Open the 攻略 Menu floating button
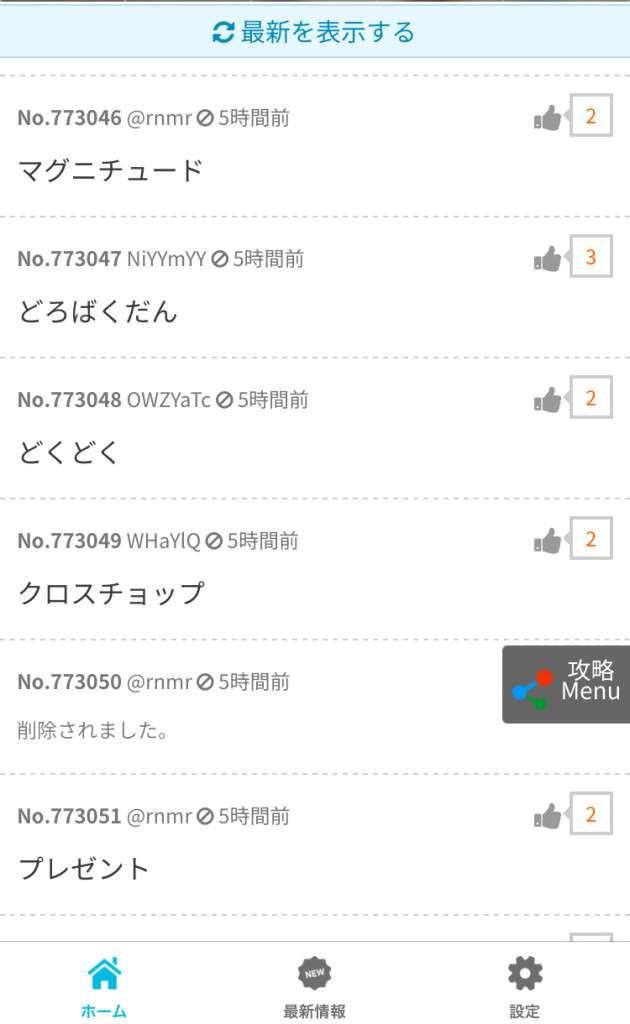 [x=567, y=684]
